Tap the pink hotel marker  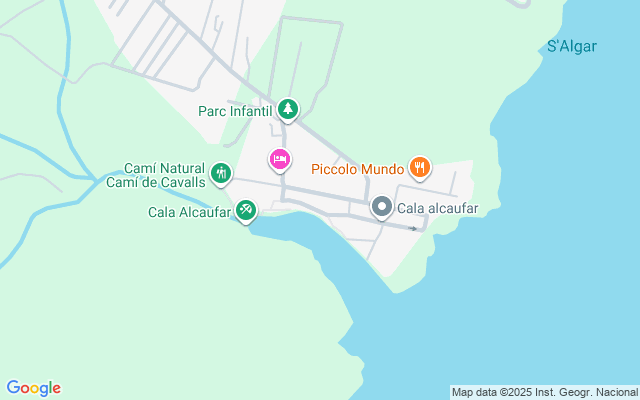[x=280, y=159]
